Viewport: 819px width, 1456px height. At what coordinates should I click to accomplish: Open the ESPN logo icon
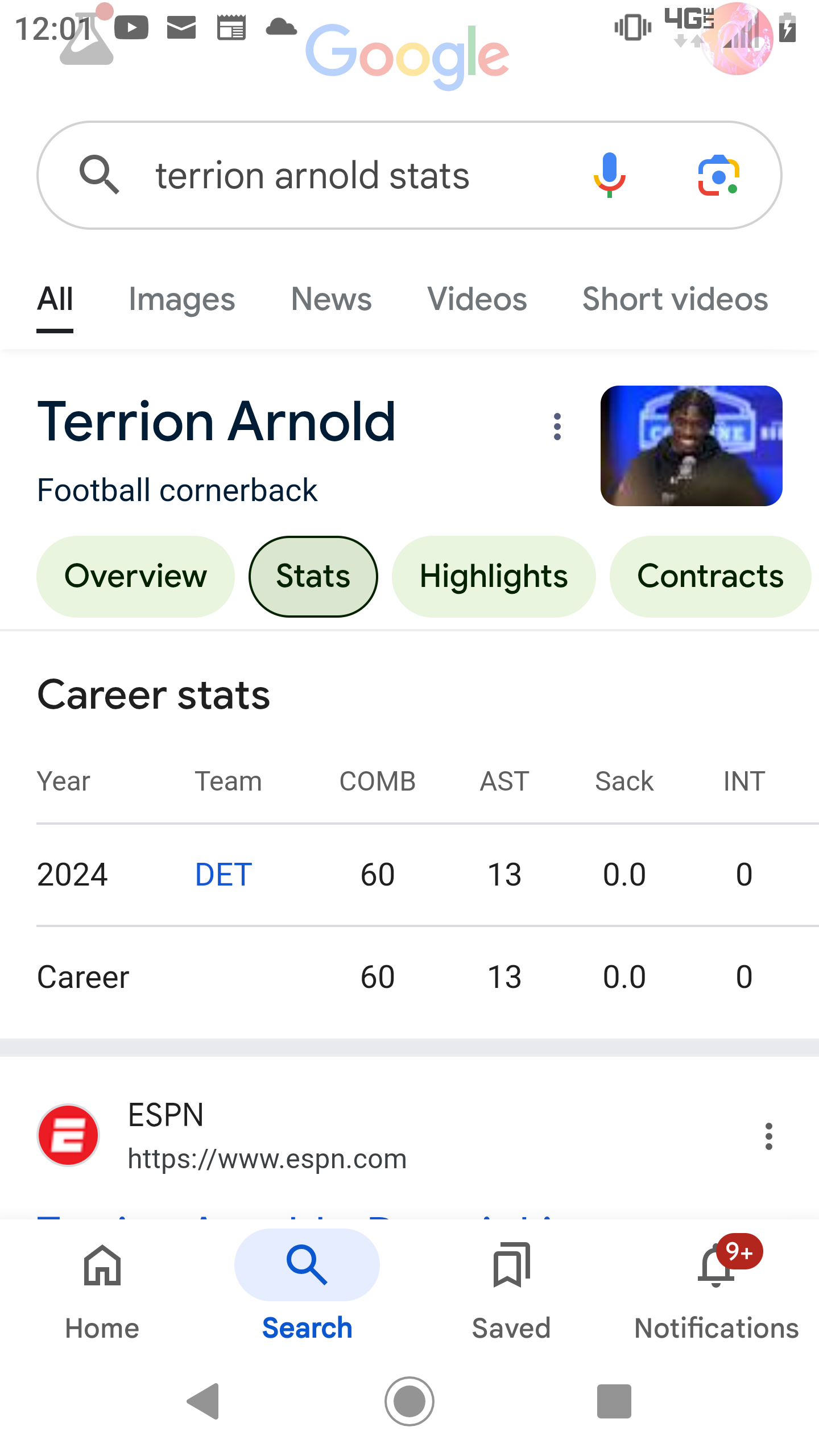(x=68, y=1135)
